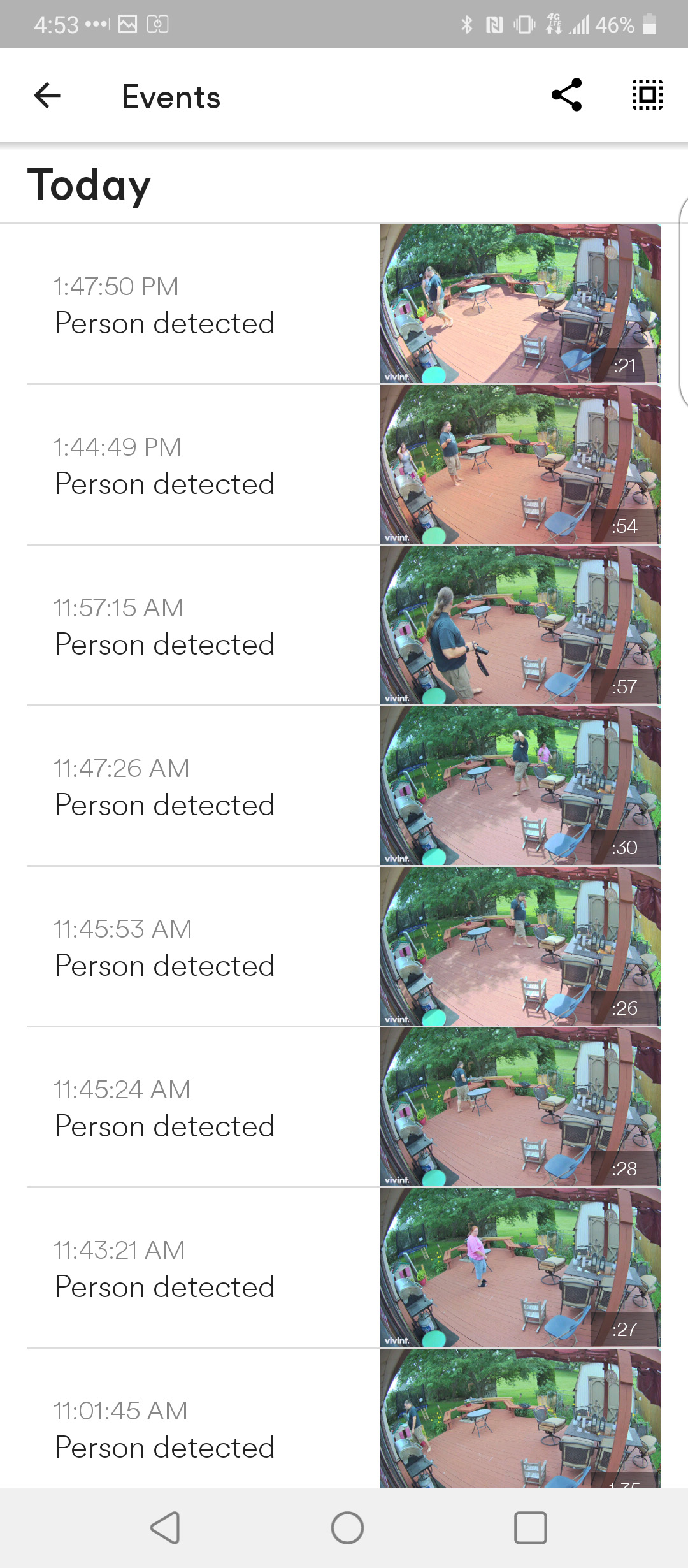
Task: Open the 1:44:49 PM Person detected event
Action: (x=344, y=465)
